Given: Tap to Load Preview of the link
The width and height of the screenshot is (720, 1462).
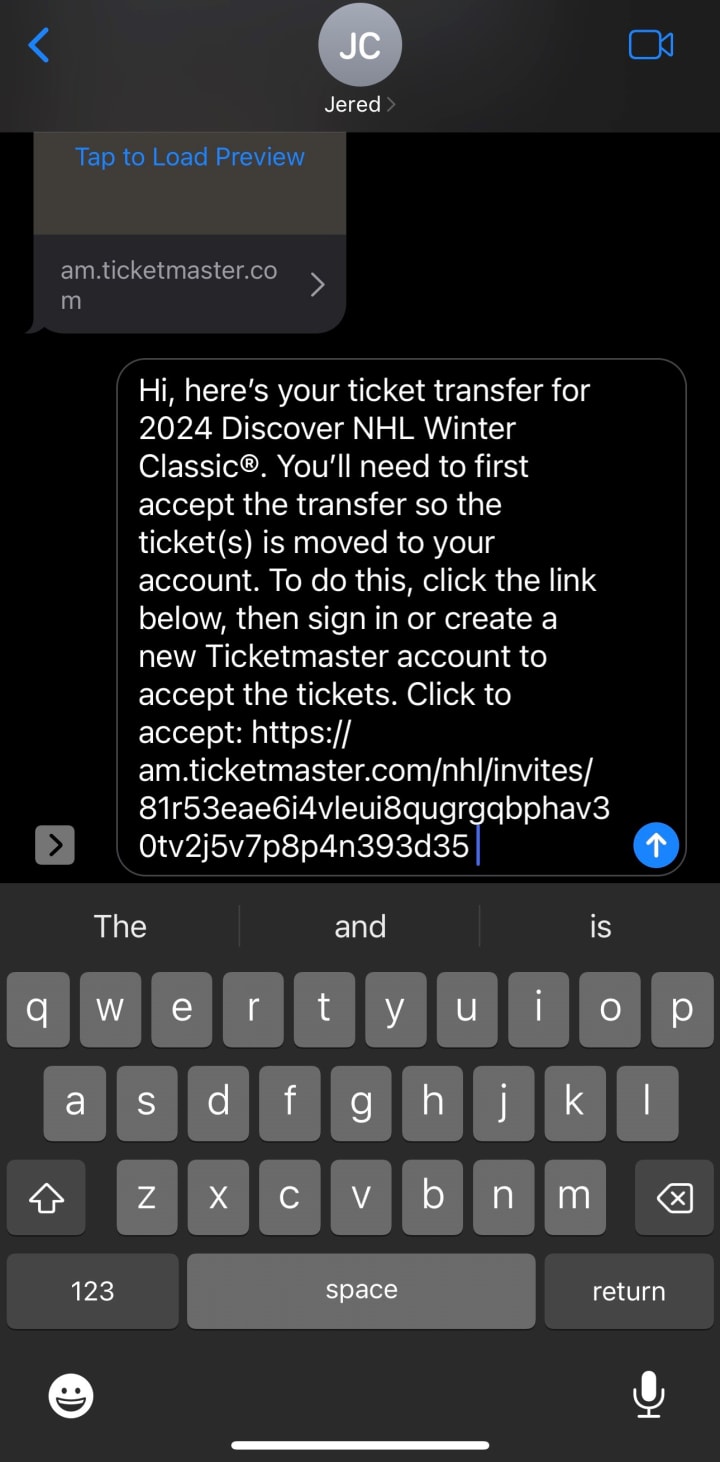Looking at the screenshot, I should (190, 157).
